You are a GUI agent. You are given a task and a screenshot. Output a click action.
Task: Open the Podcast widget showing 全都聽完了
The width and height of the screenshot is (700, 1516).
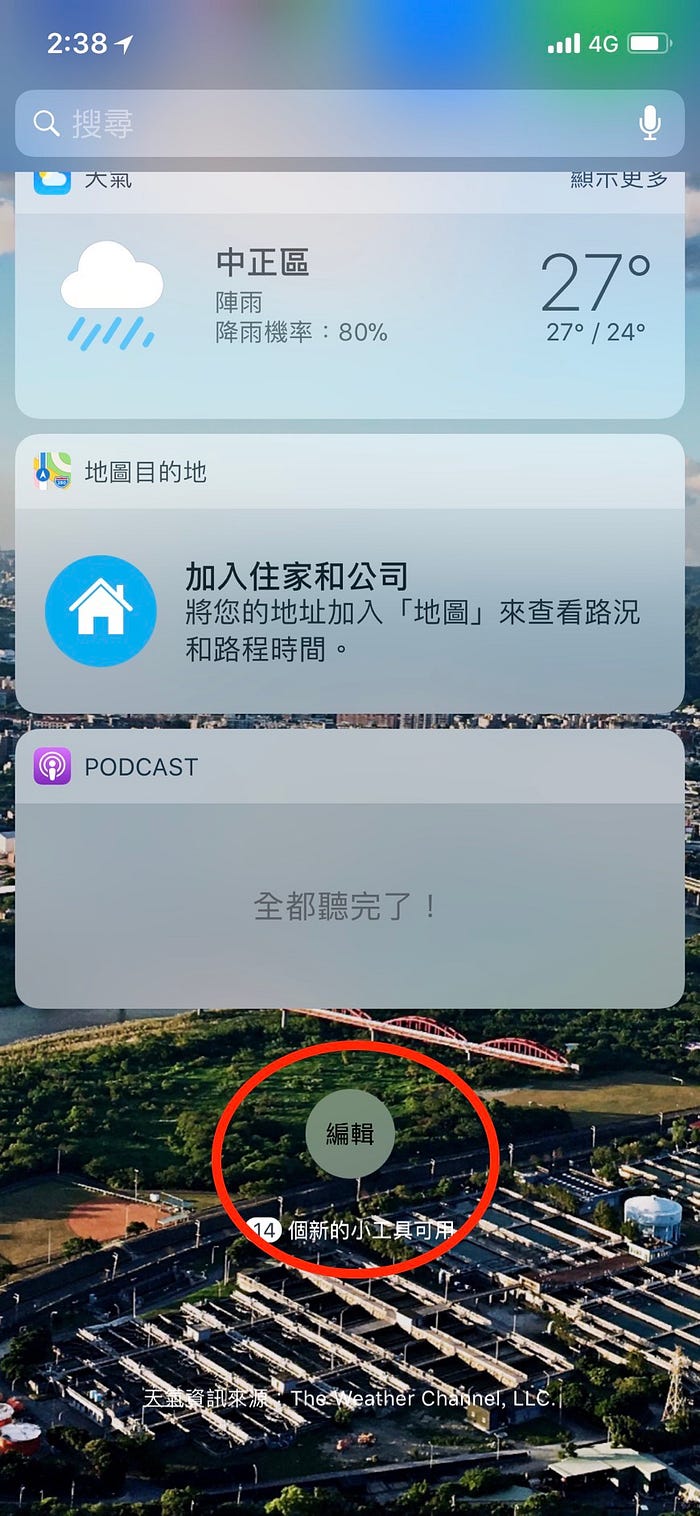pos(350,905)
